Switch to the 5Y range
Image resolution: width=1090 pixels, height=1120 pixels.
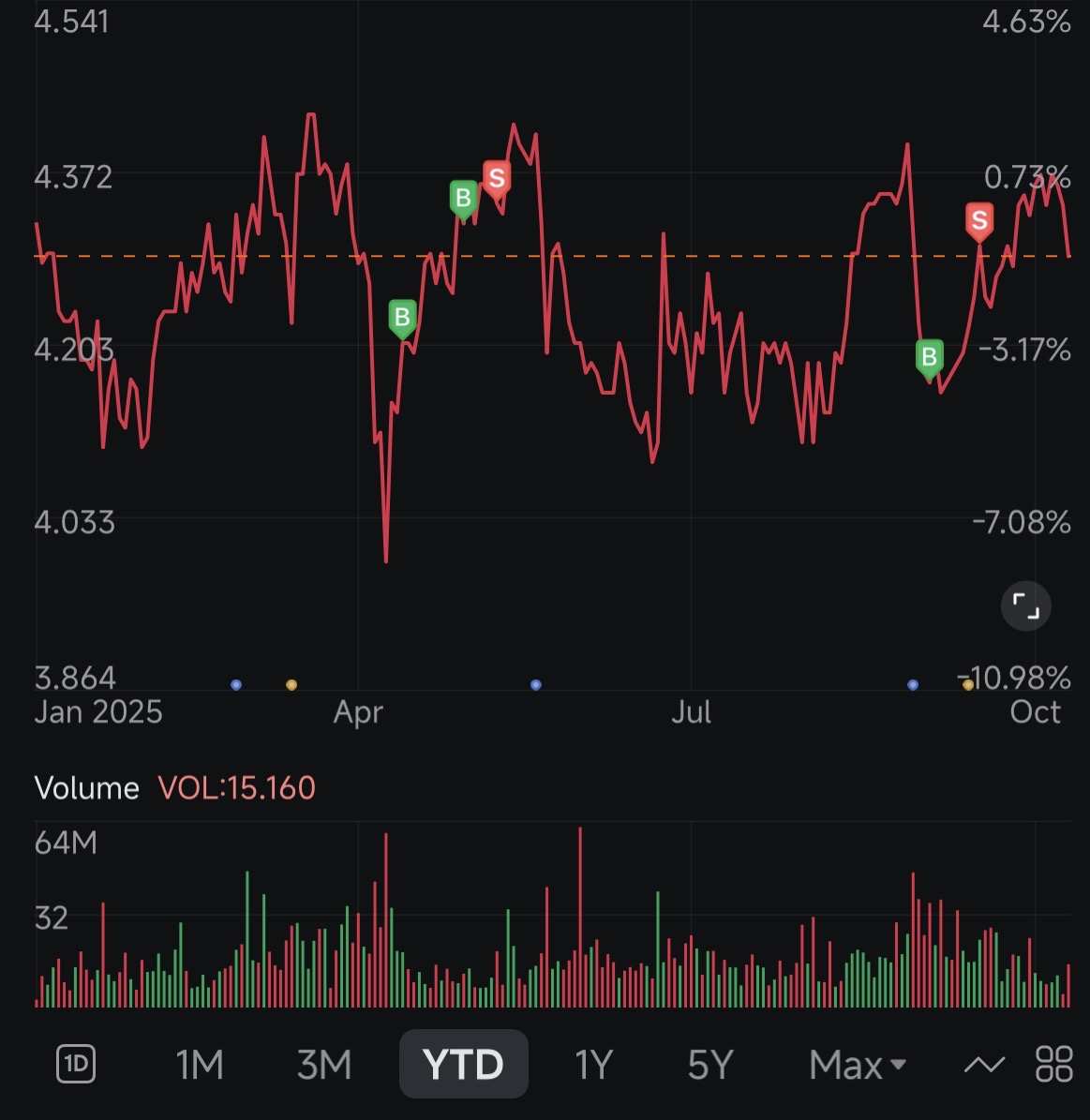tap(709, 1065)
